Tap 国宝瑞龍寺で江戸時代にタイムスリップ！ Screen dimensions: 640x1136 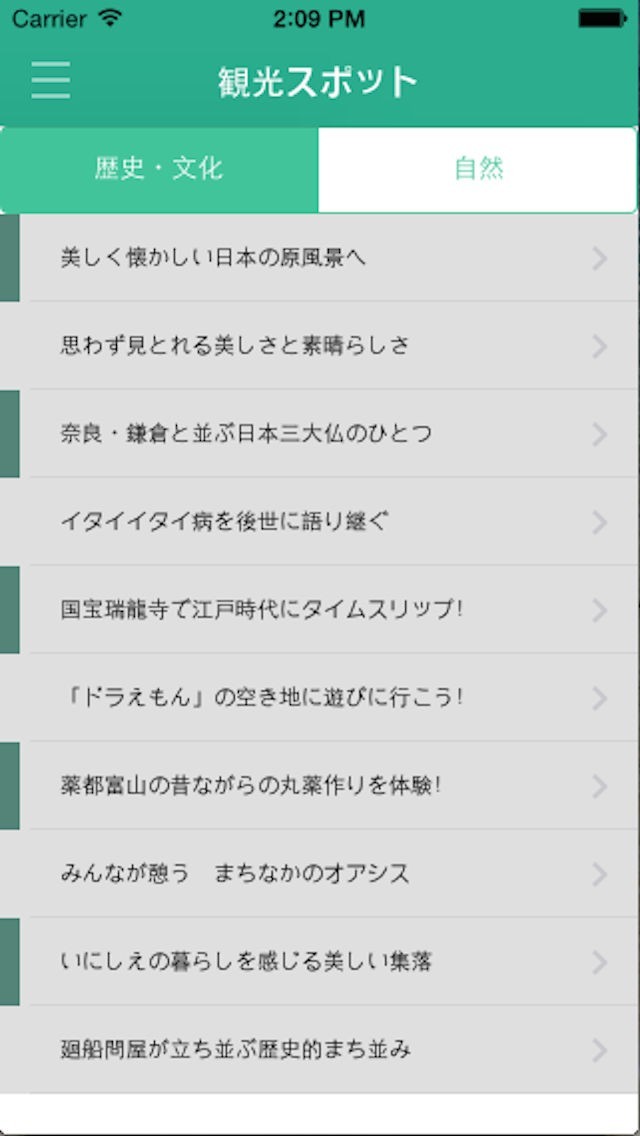pos(320,610)
